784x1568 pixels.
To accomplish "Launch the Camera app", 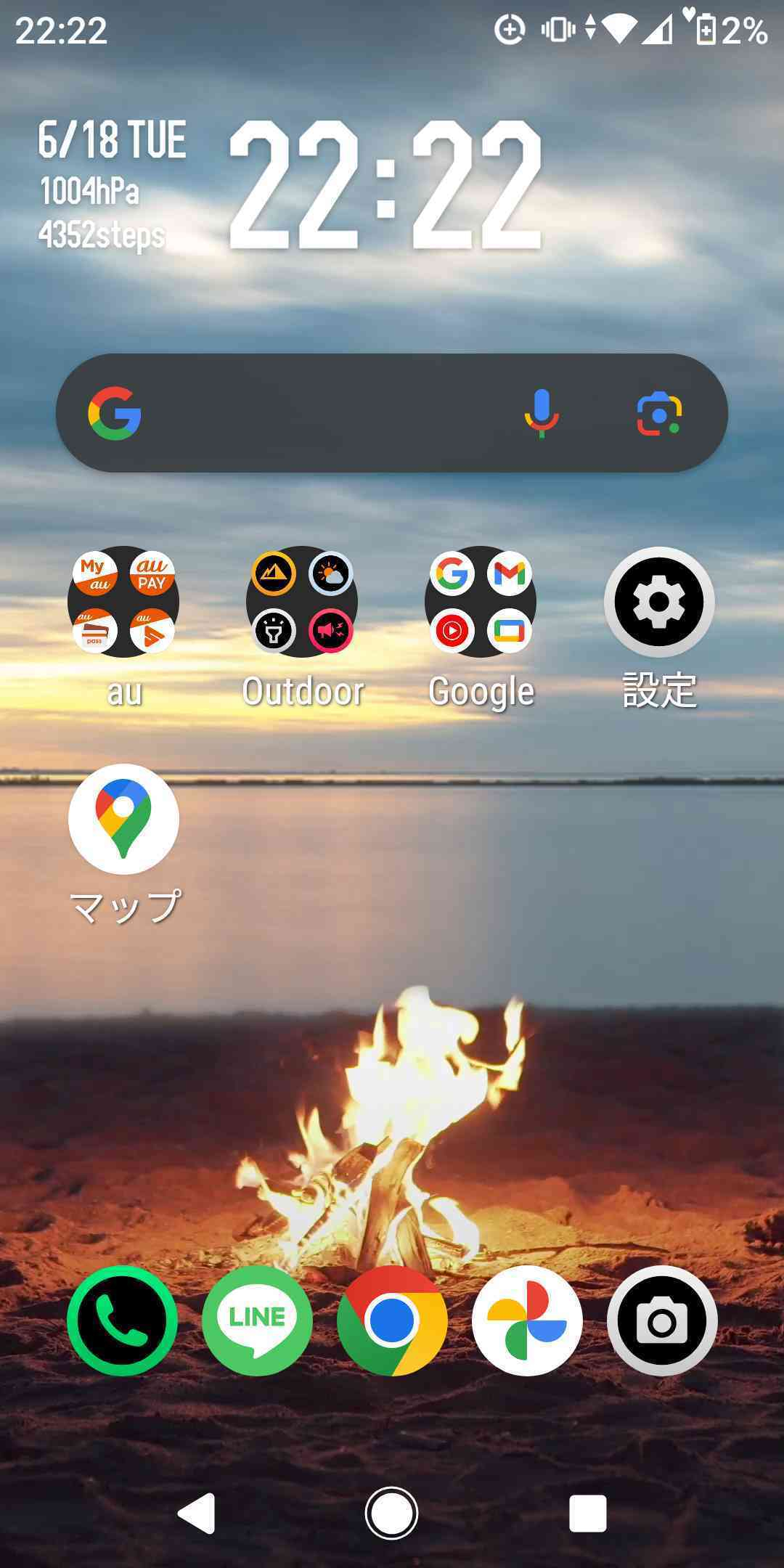I will [661, 1320].
